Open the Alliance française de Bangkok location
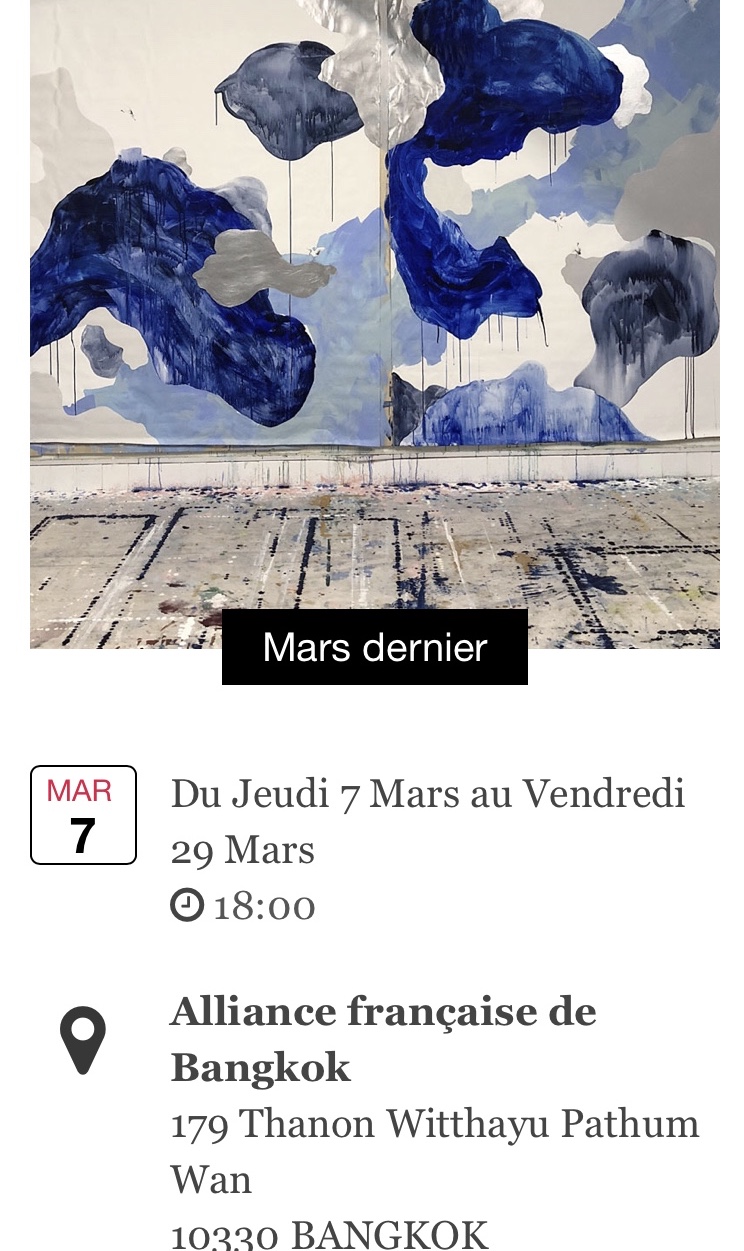This screenshot has height=1251, width=744. click(383, 1039)
